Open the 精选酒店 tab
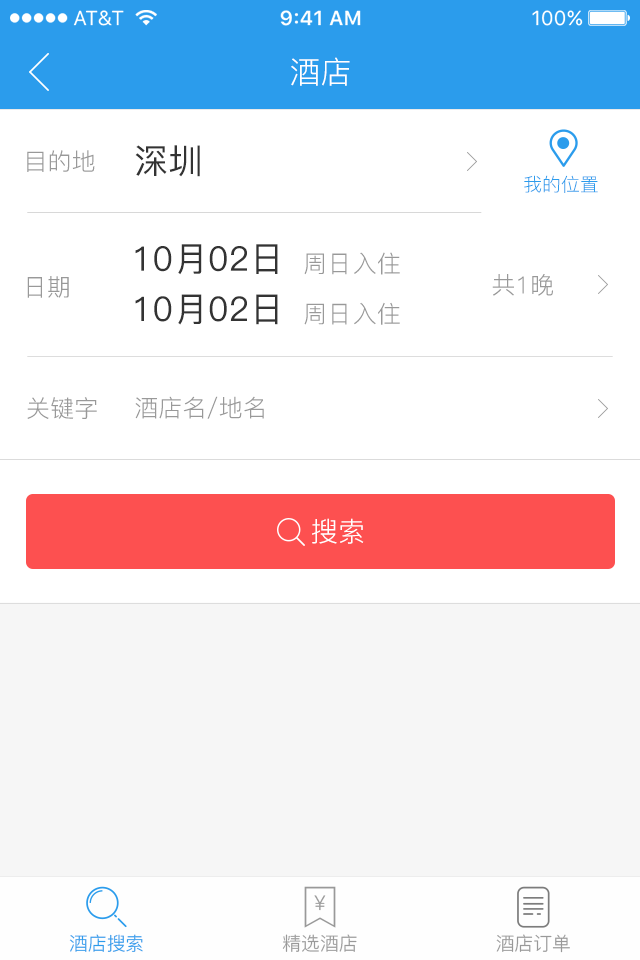Image resolution: width=640 pixels, height=960 pixels. click(x=320, y=920)
